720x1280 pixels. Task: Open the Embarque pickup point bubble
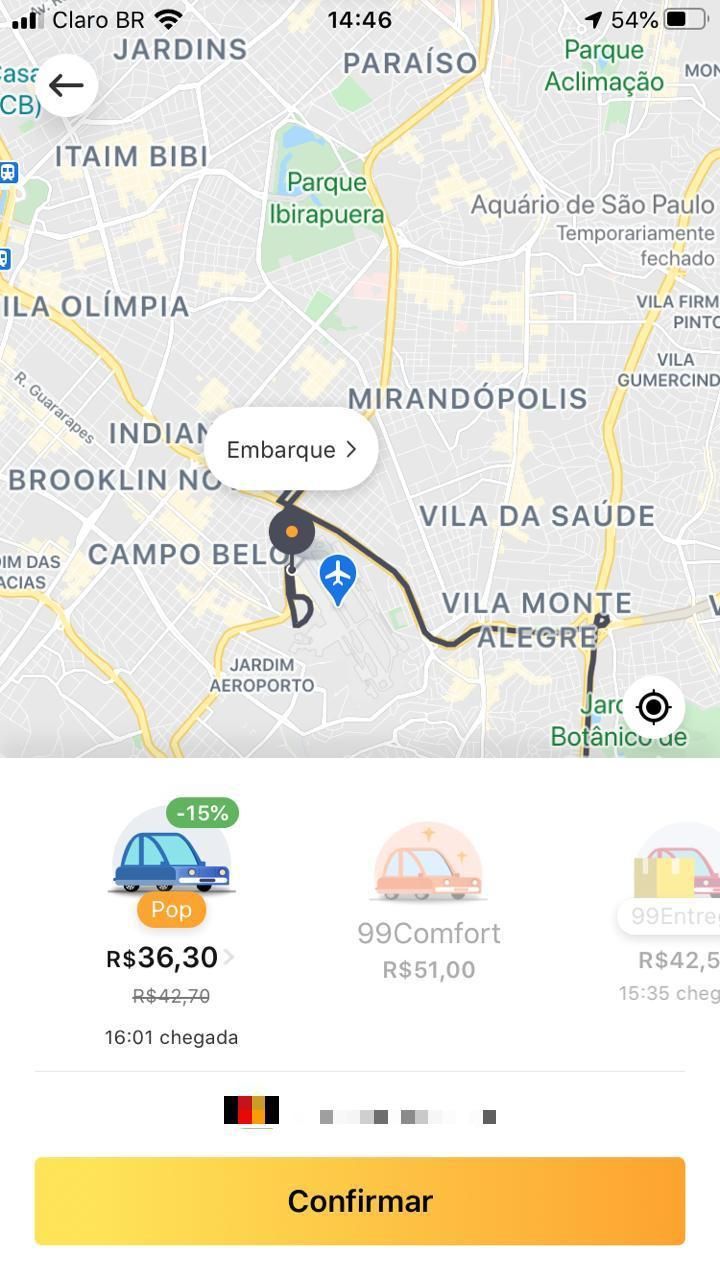click(291, 450)
